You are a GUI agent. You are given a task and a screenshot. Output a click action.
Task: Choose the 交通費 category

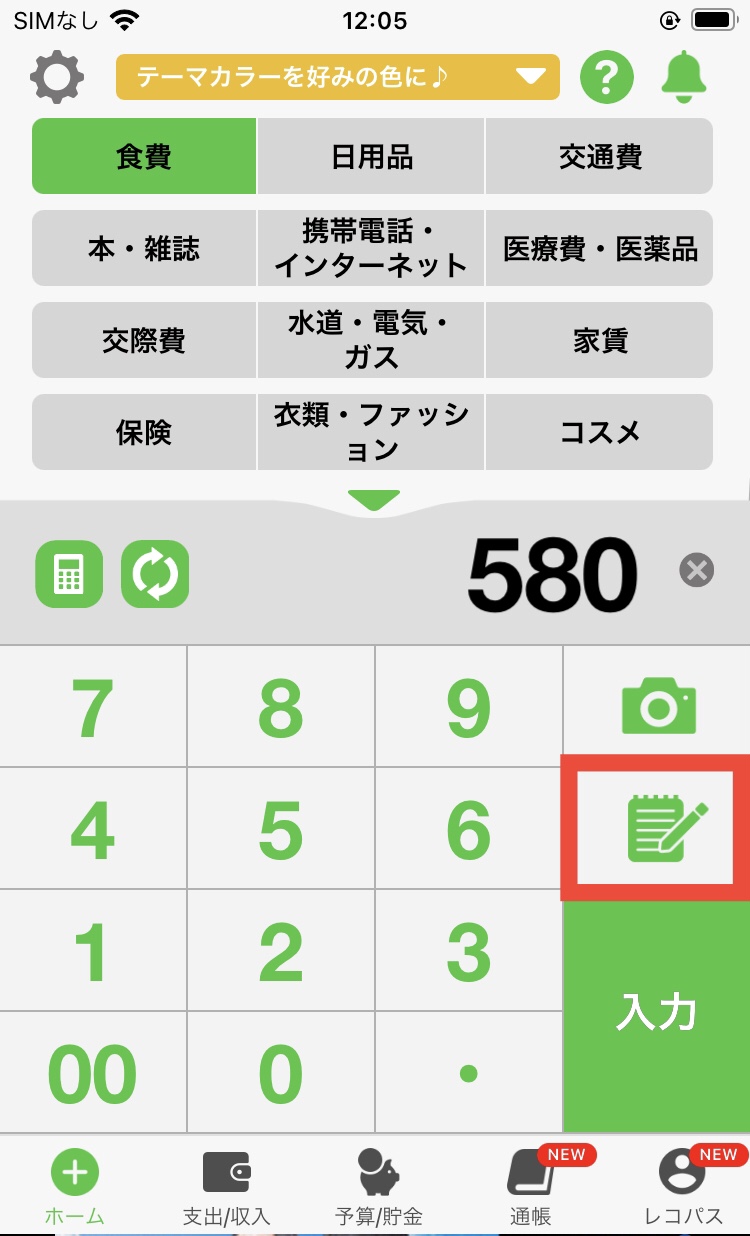pyautogui.click(x=600, y=157)
